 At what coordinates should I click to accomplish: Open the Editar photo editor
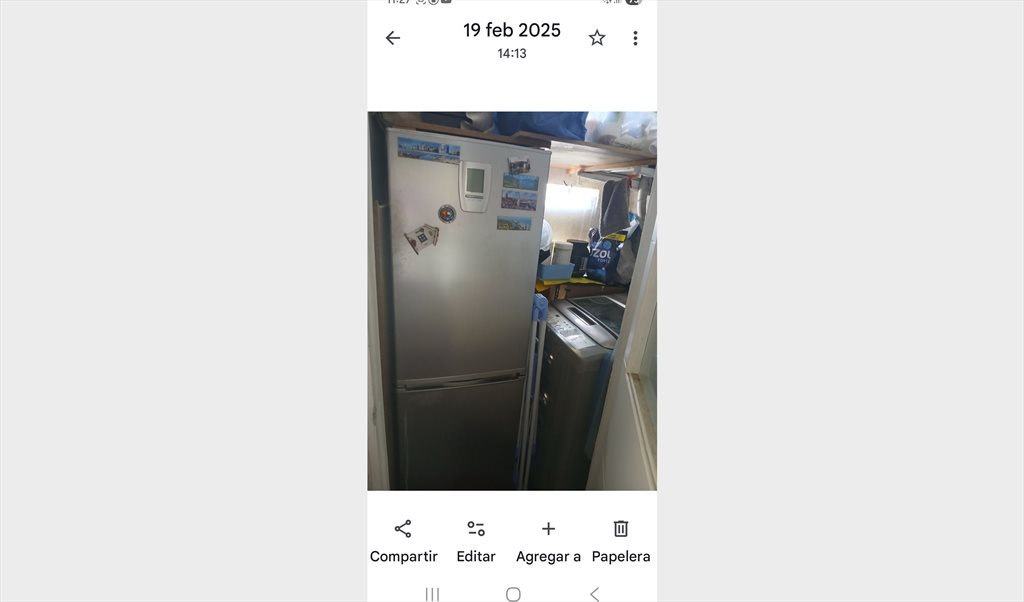tap(476, 540)
